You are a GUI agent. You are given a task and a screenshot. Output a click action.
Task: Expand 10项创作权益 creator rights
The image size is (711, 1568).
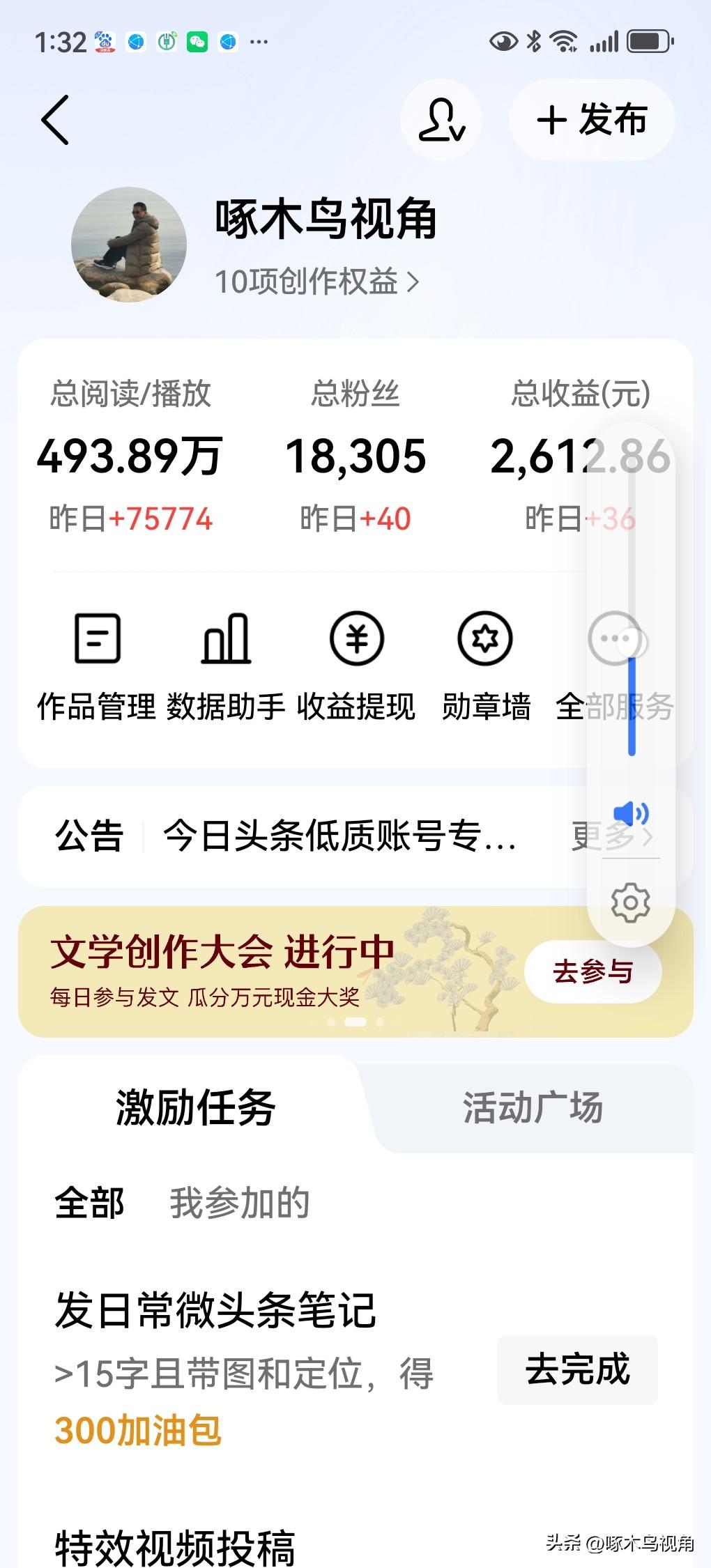(317, 282)
